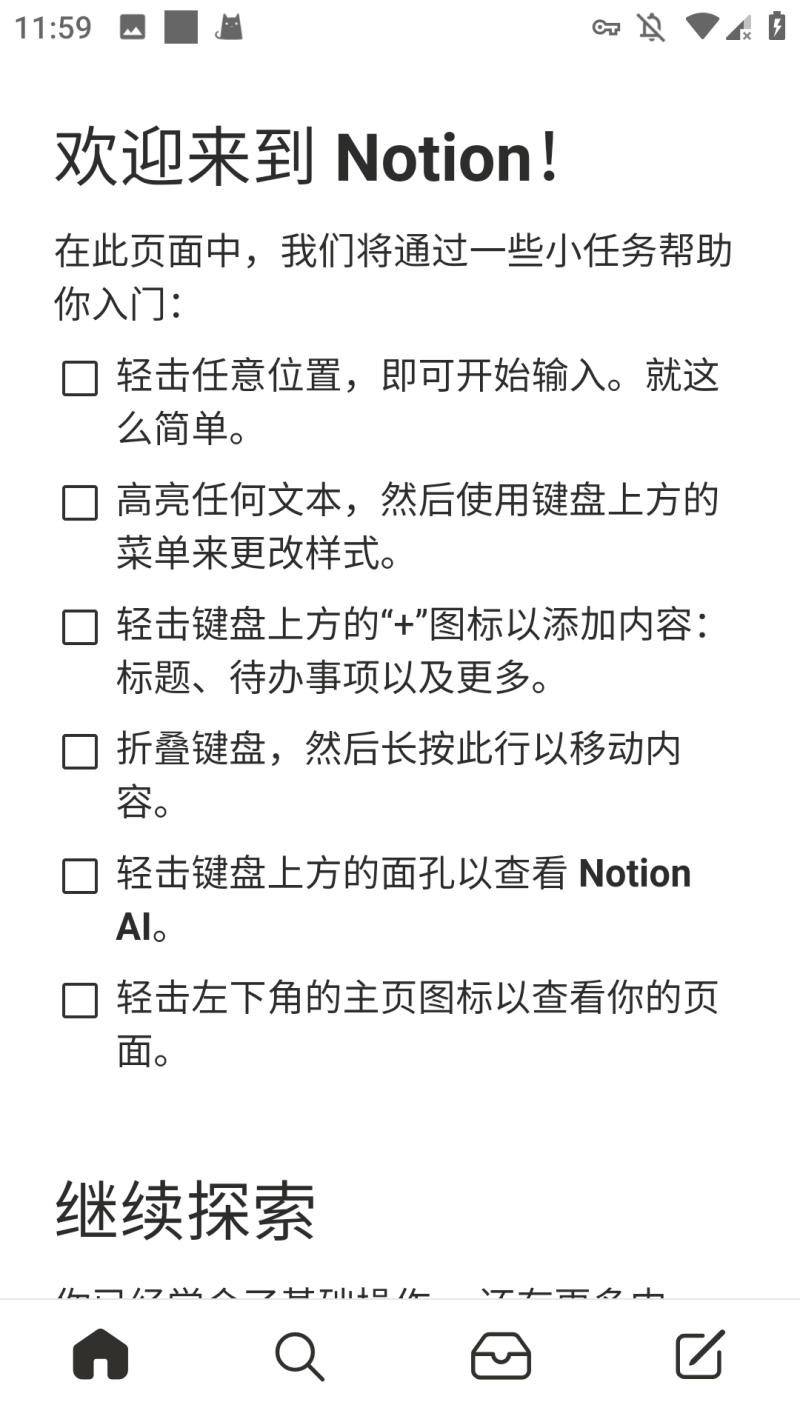Screen dimensions: 800x1422
Task: Check off the "+" 图标添加内容 task
Action: tap(79, 627)
